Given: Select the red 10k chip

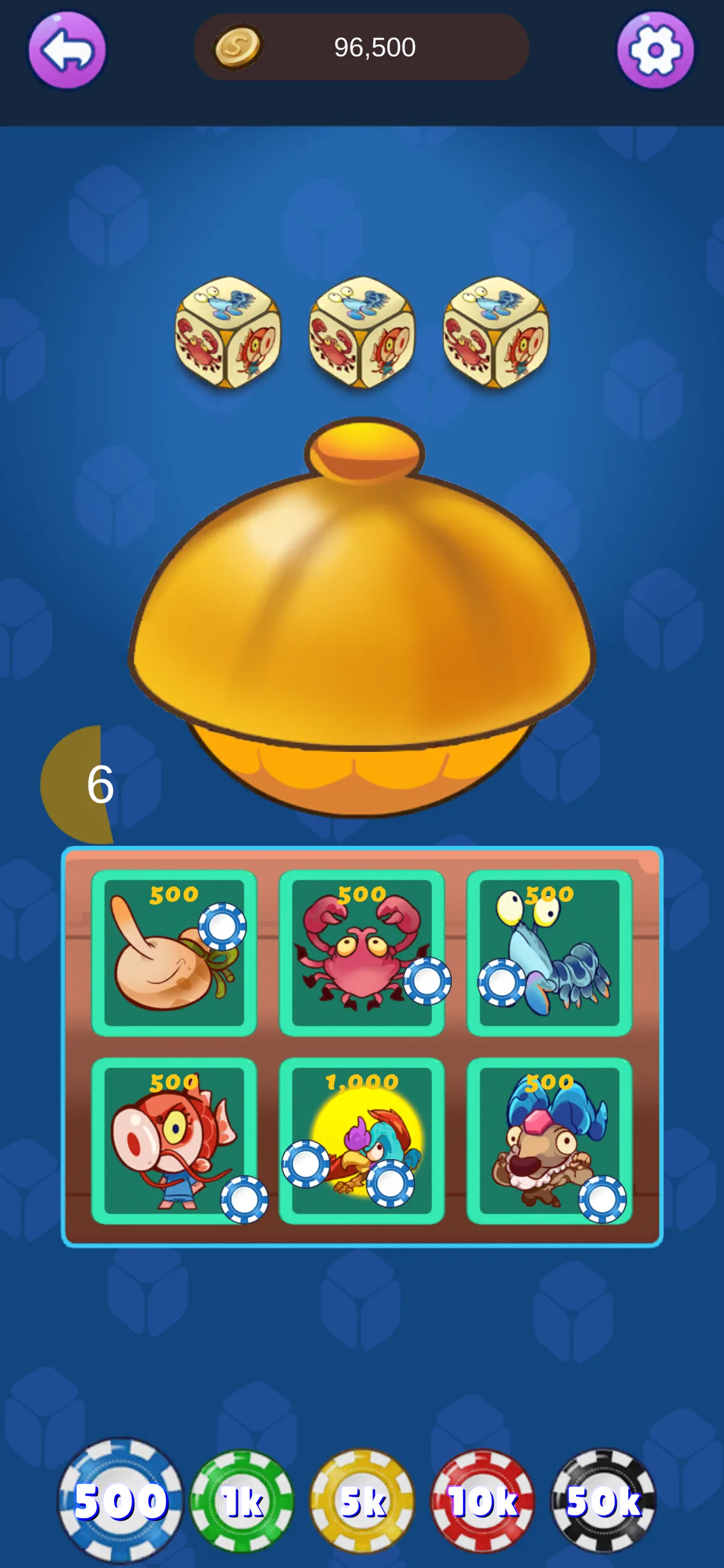Looking at the screenshot, I should point(483,1500).
